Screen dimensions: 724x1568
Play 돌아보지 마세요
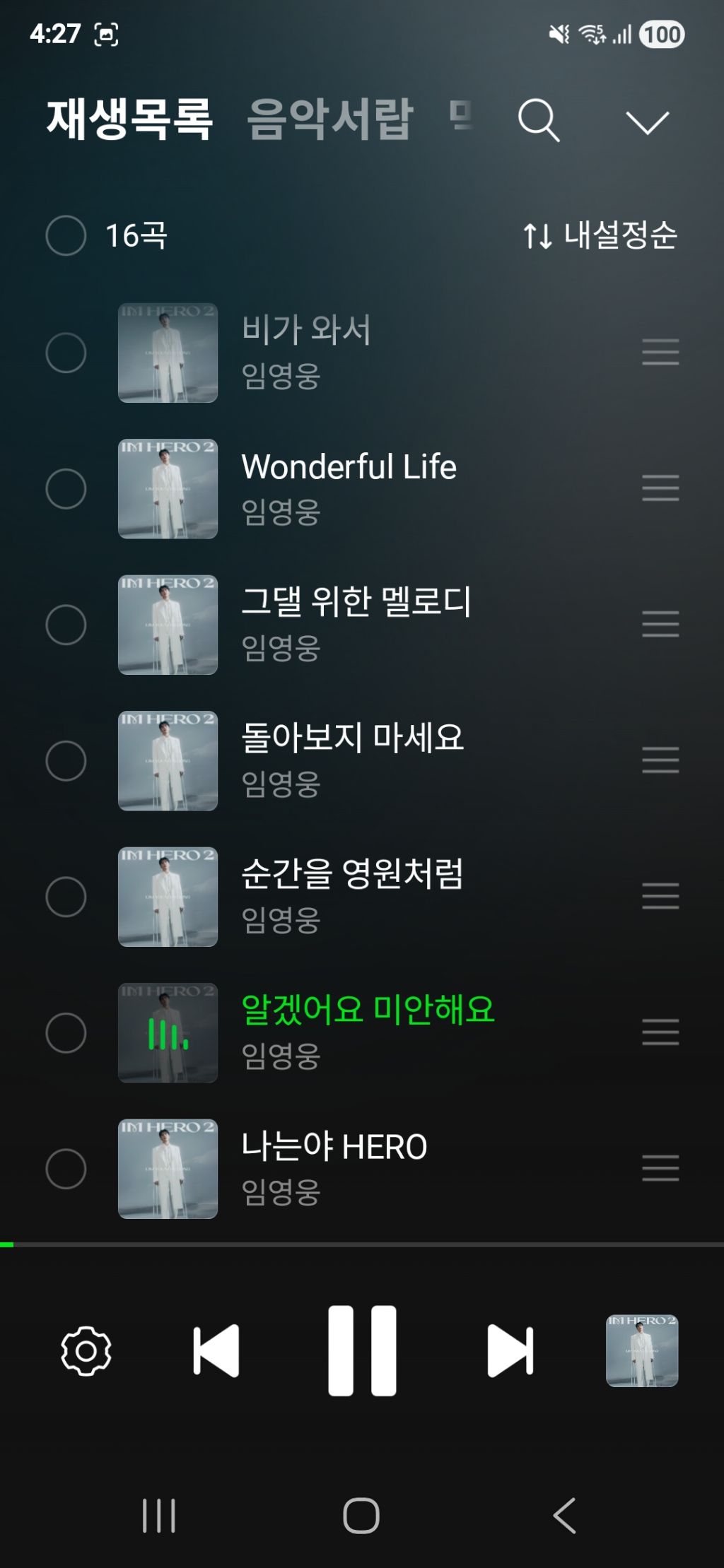pos(352,738)
